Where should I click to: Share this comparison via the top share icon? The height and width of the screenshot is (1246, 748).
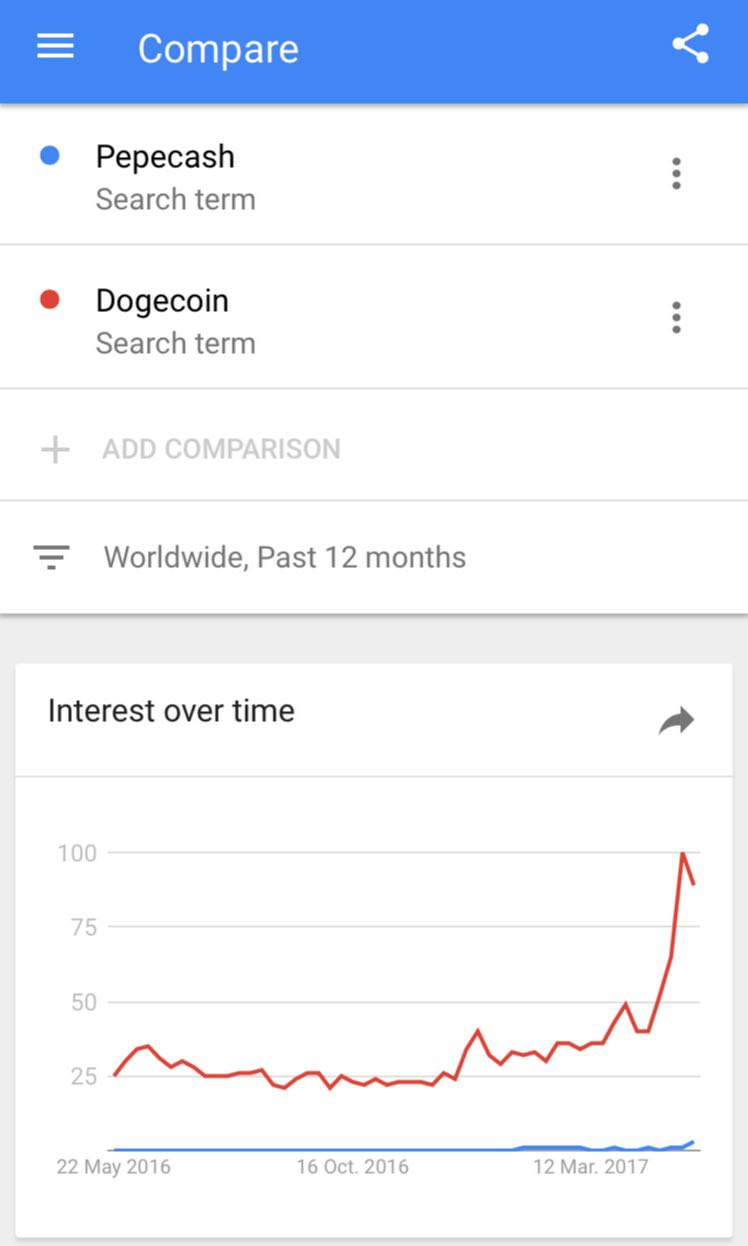[x=690, y=45]
